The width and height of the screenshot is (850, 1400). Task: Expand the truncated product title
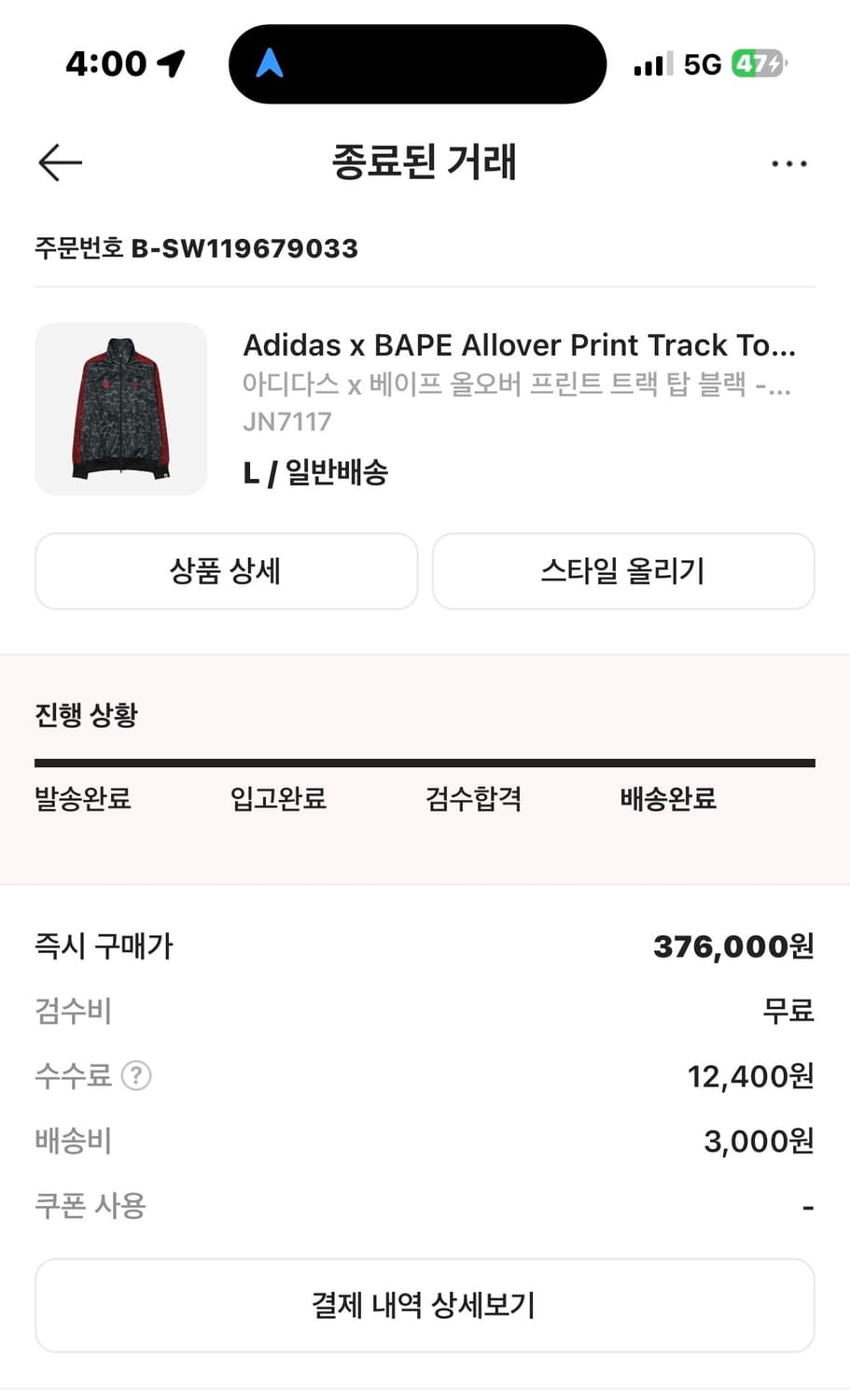point(519,345)
